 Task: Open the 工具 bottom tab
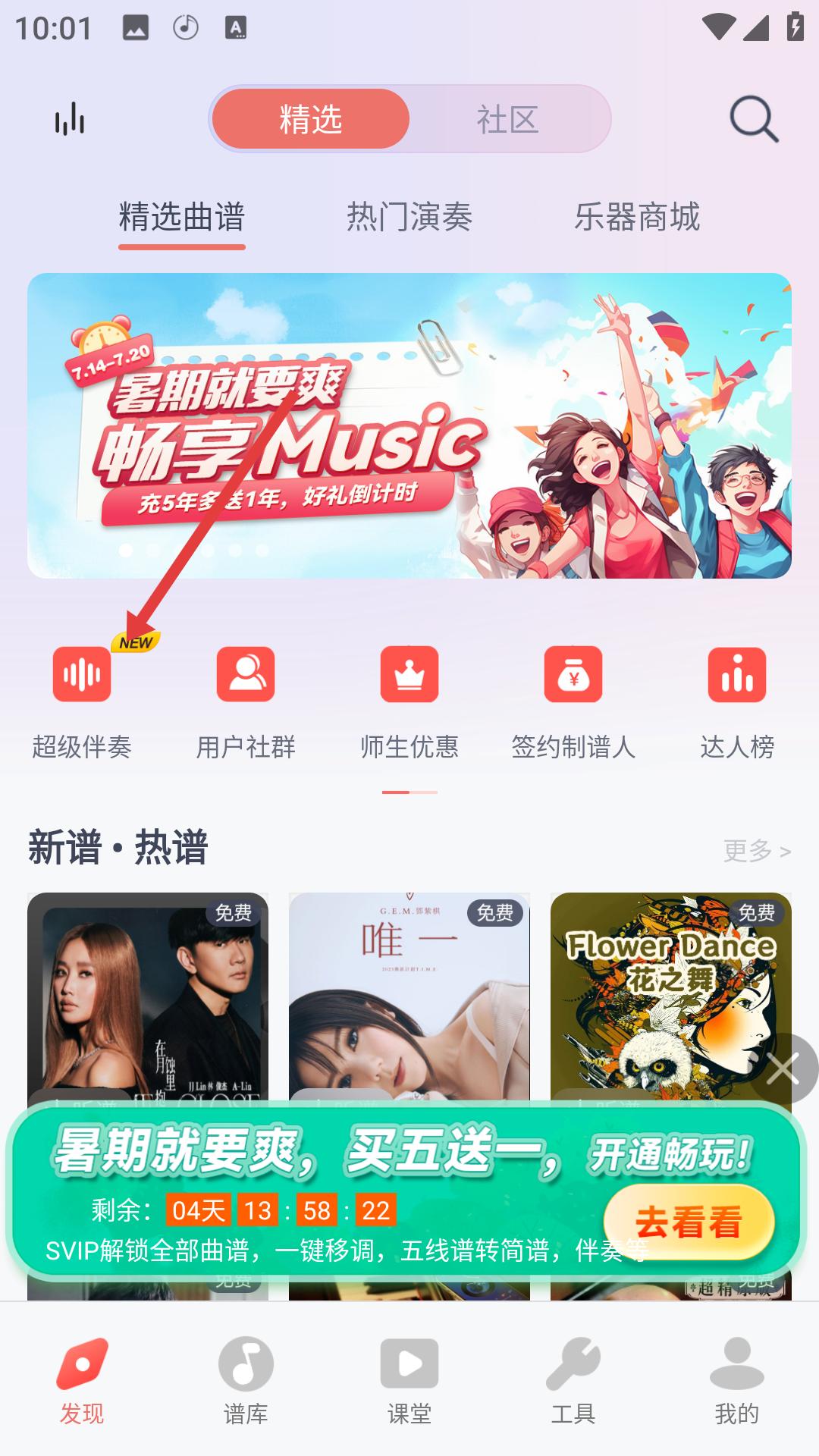pyautogui.click(x=573, y=1381)
